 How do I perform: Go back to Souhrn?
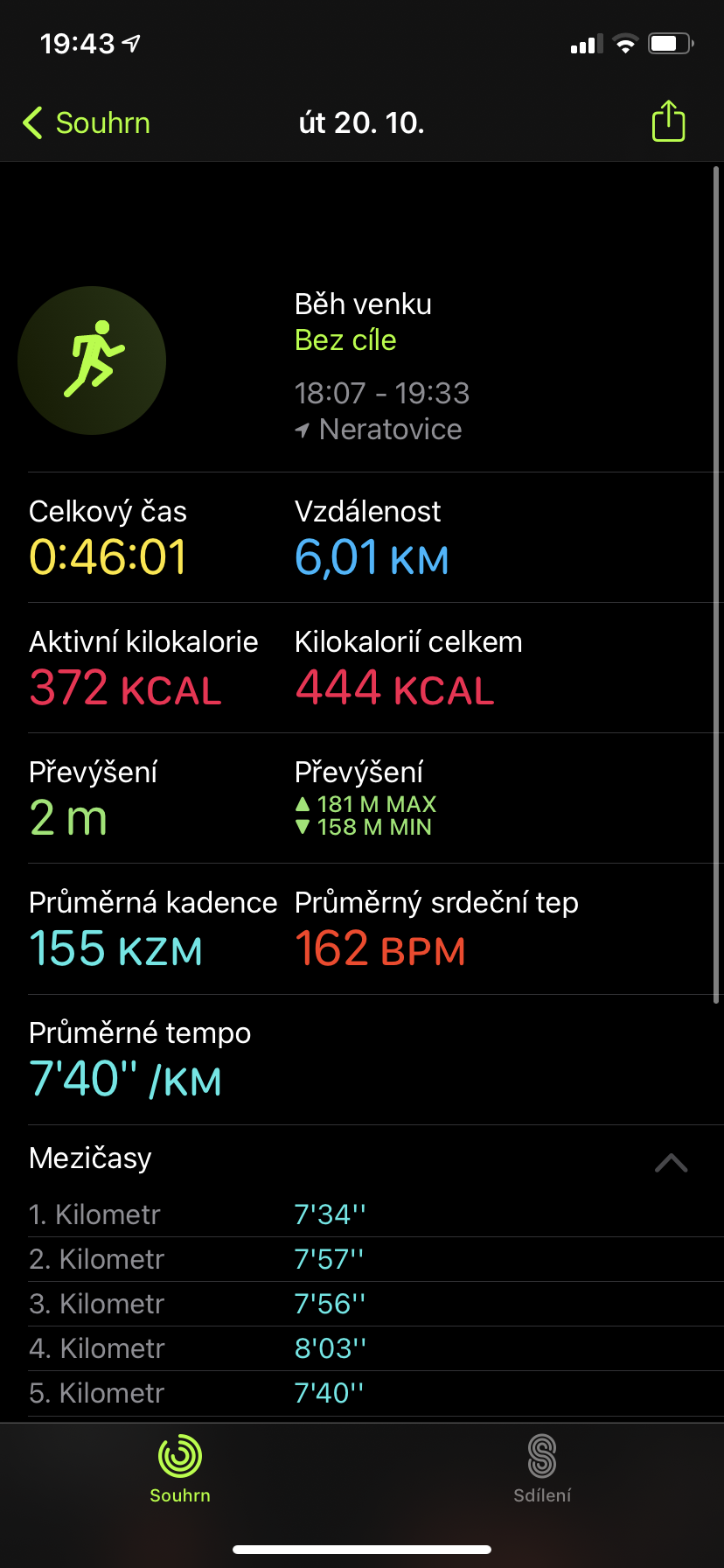[x=87, y=123]
